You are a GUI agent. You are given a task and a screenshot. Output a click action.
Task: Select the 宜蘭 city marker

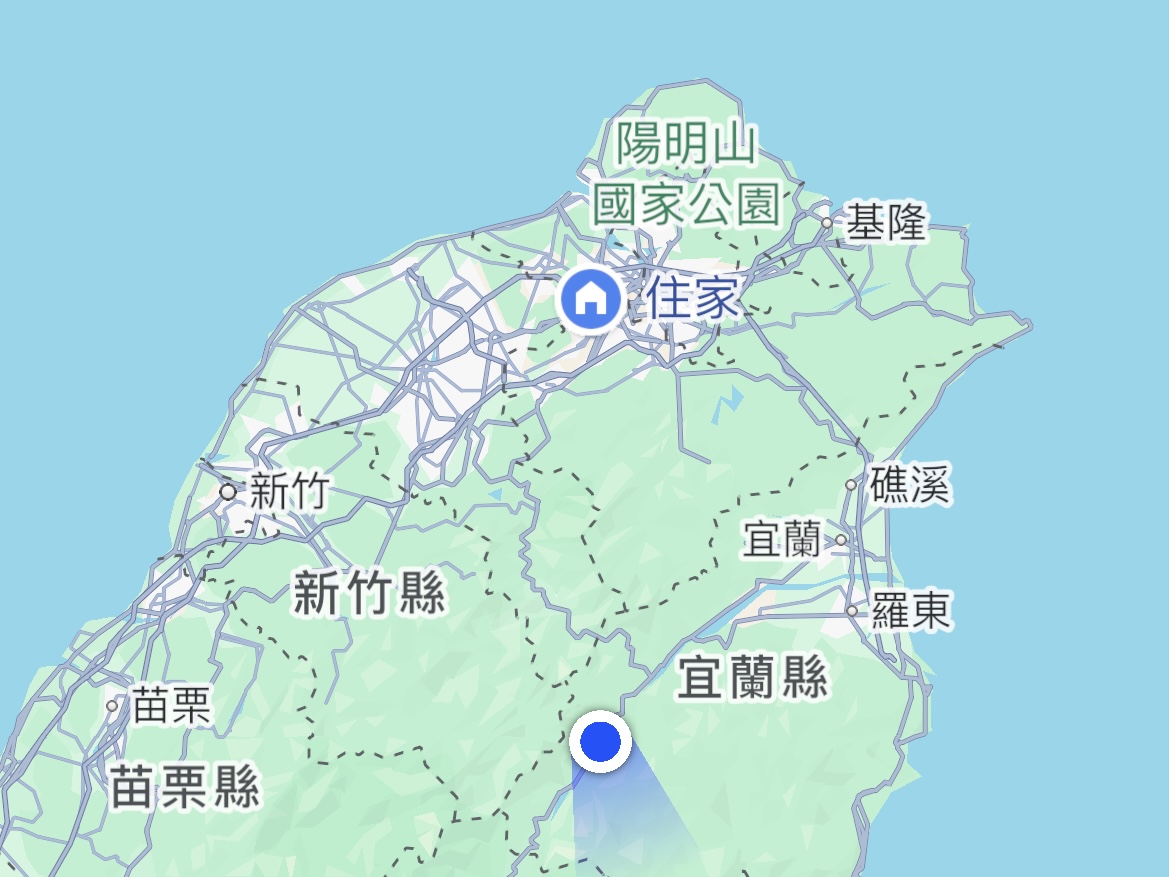point(841,540)
